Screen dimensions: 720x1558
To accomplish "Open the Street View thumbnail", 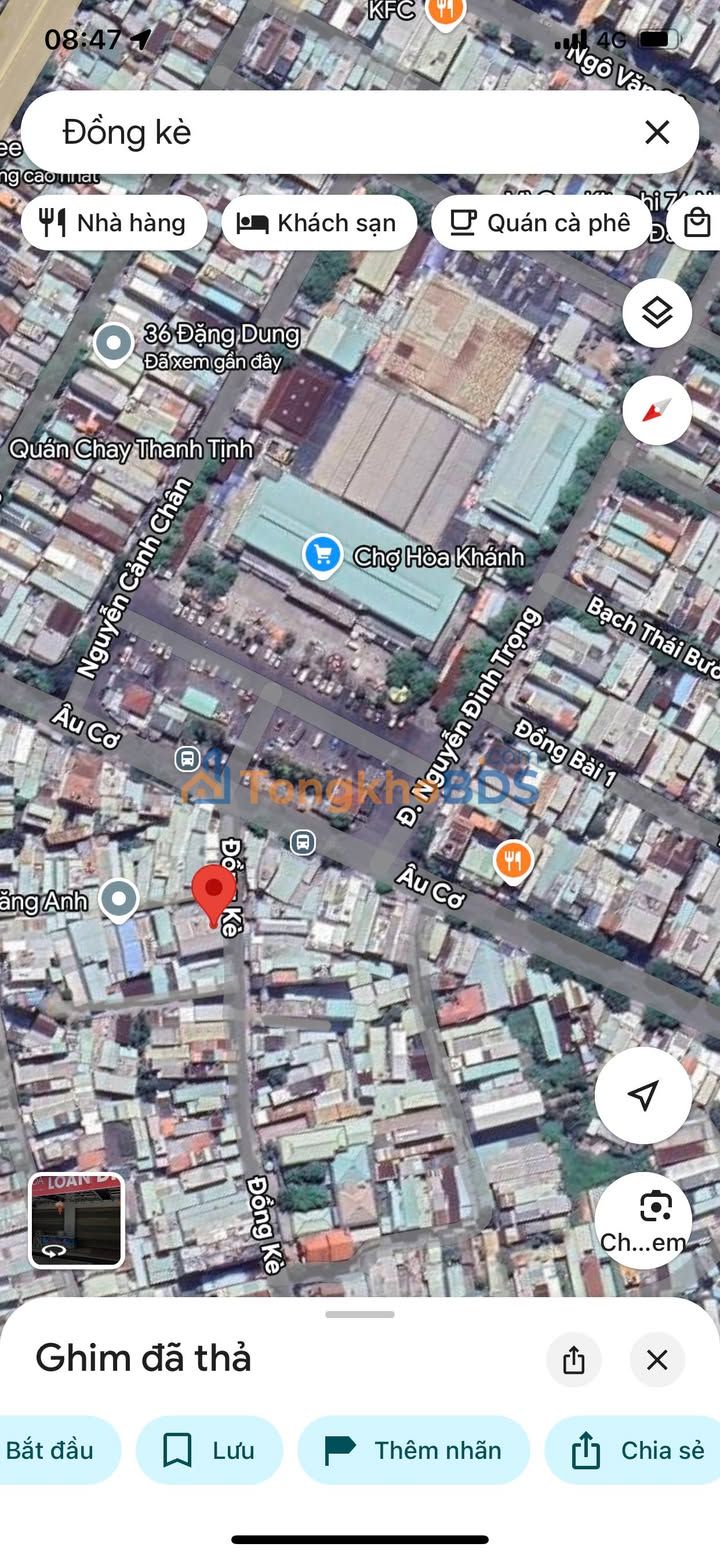I will (77, 1220).
